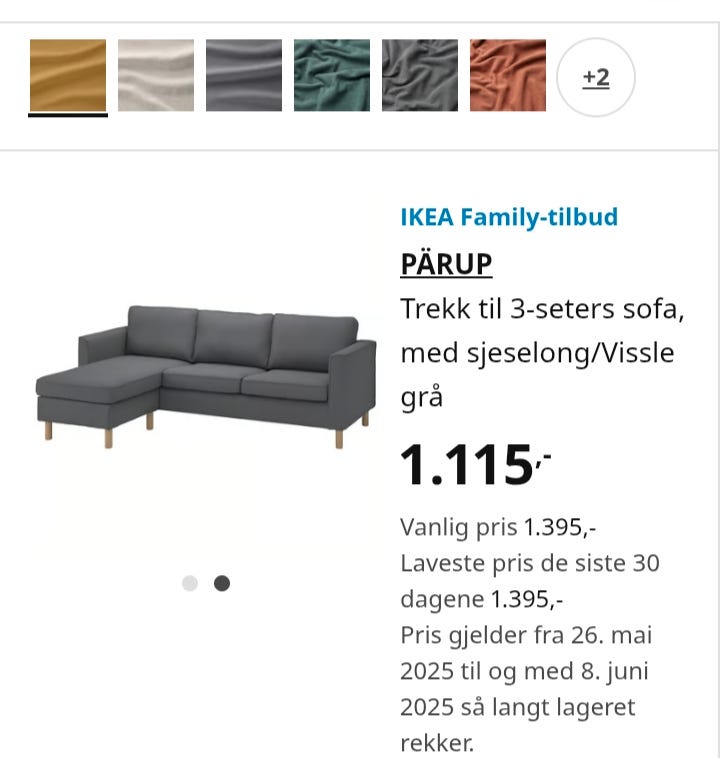Click the dark carousel indicator dot

pyautogui.click(x=222, y=581)
